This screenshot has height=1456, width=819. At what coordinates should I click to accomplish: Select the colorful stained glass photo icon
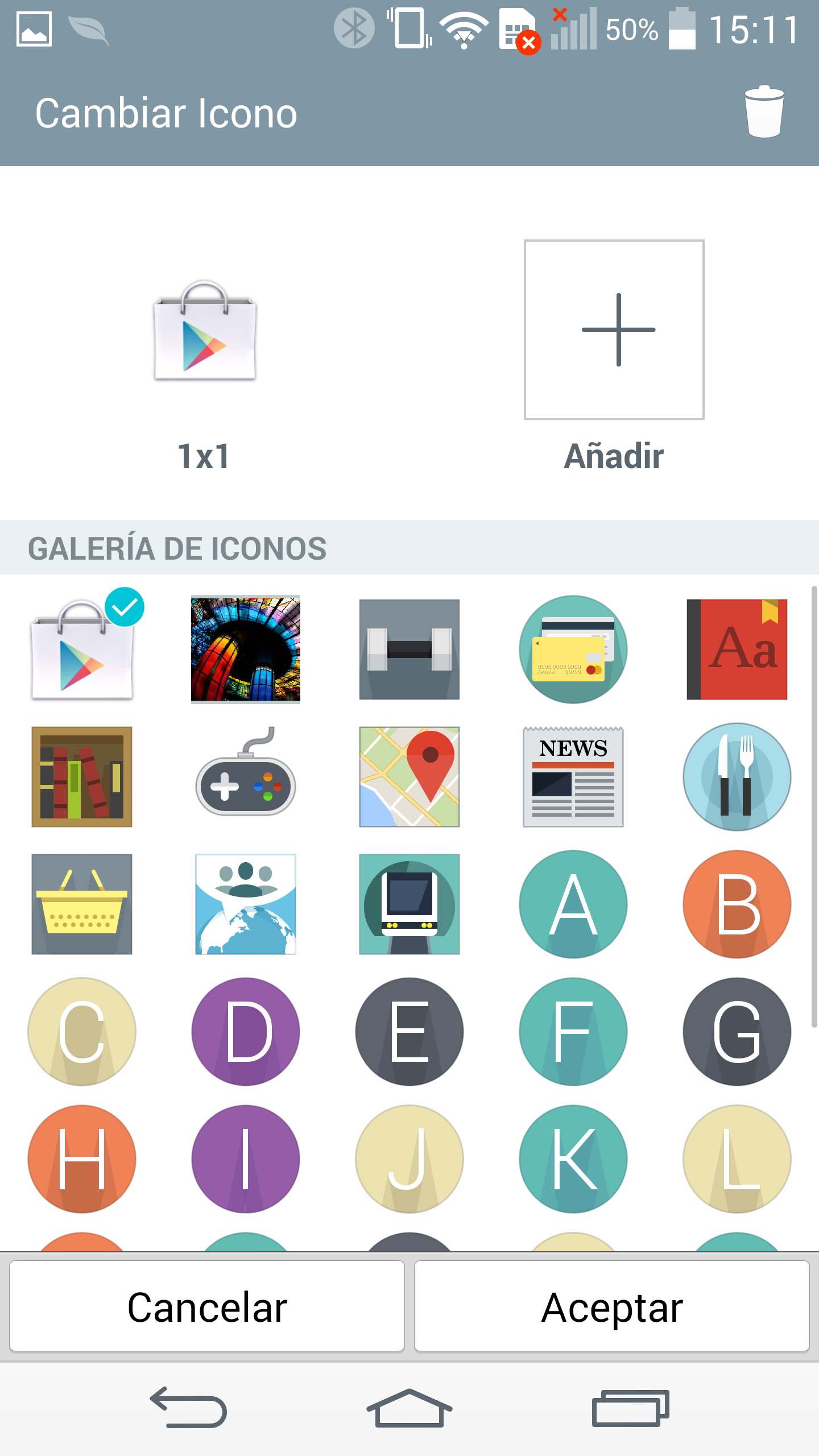pyautogui.click(x=246, y=649)
